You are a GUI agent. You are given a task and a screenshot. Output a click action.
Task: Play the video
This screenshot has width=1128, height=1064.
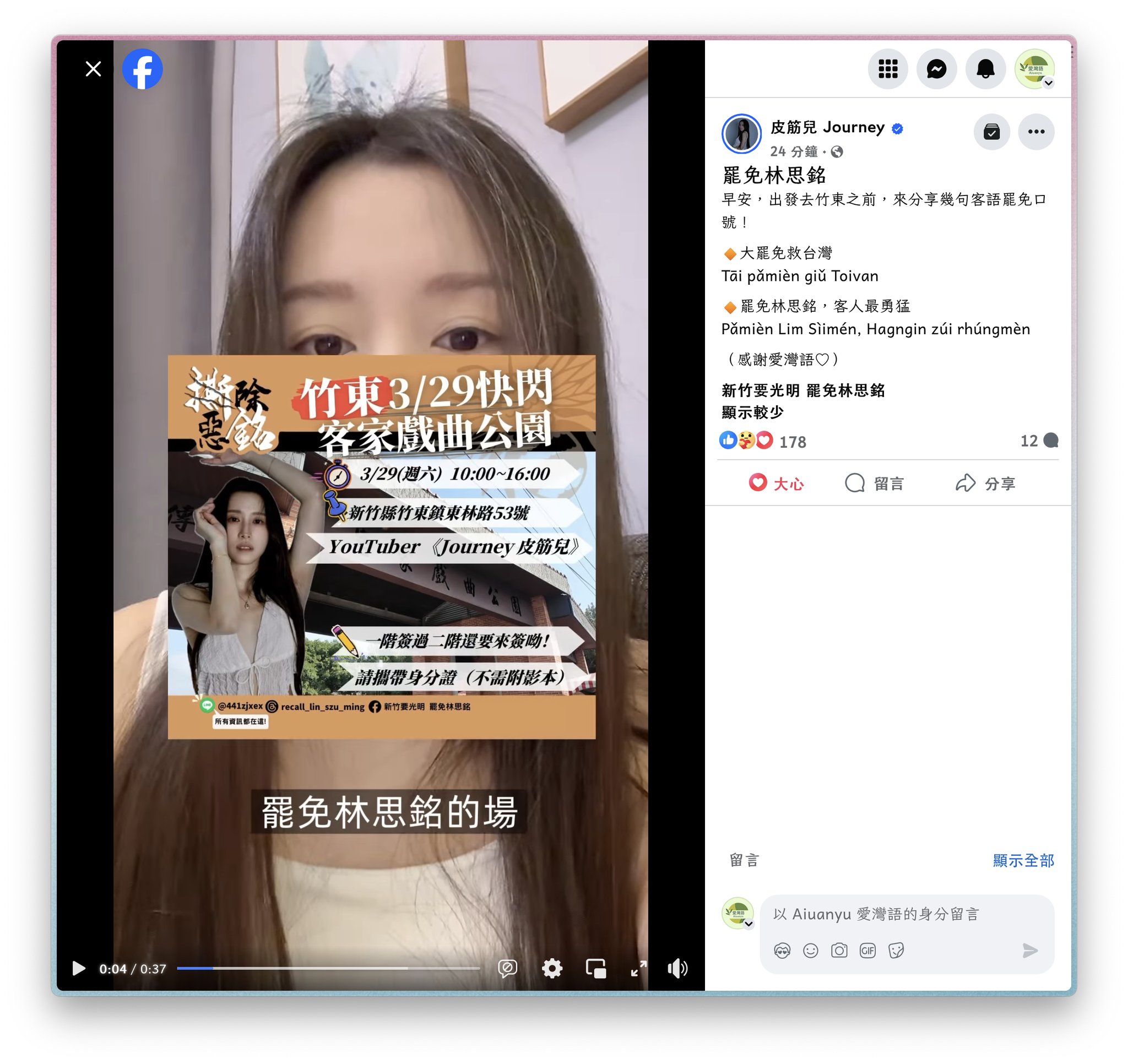tap(79, 968)
